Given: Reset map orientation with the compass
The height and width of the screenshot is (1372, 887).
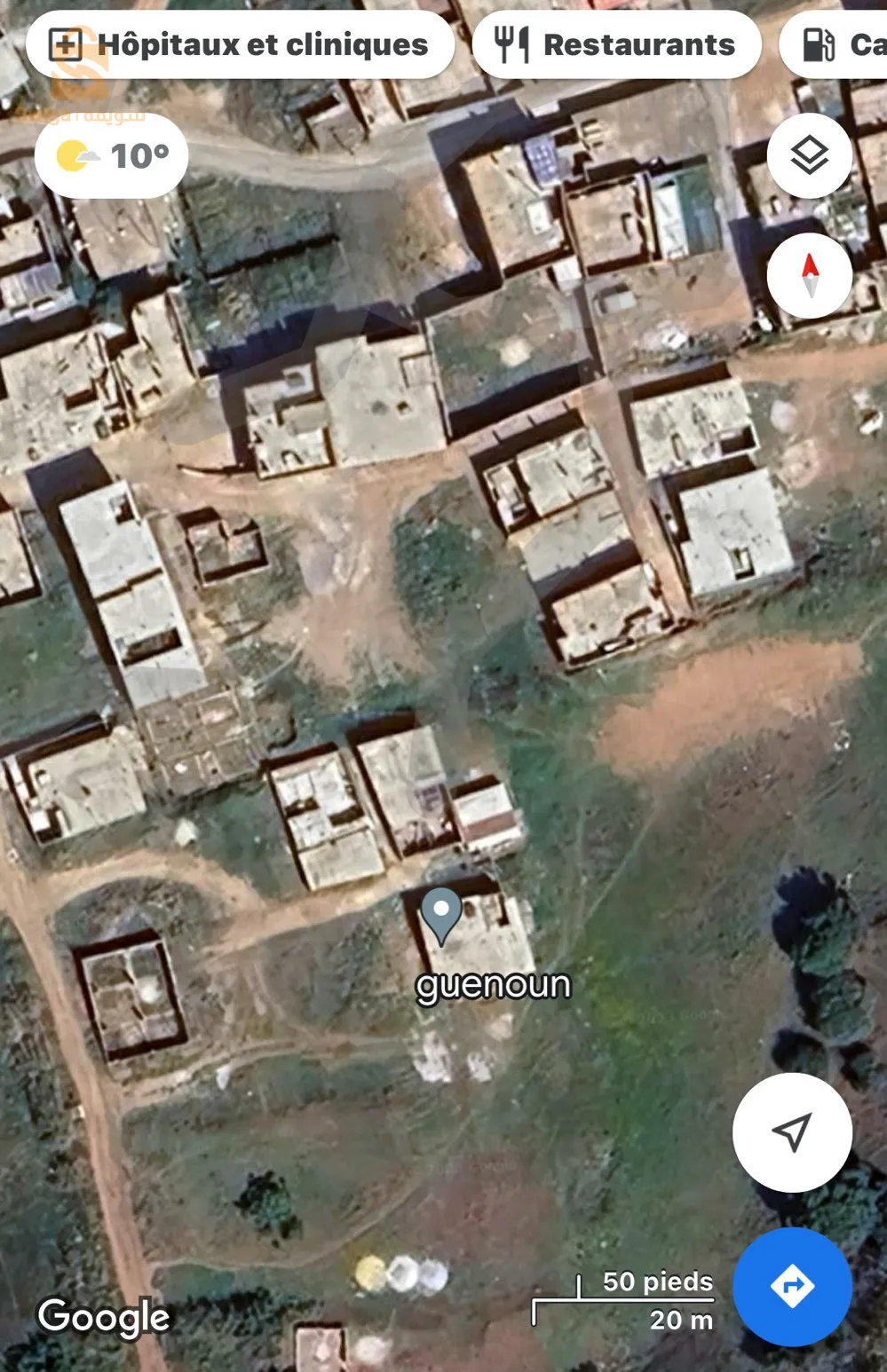Looking at the screenshot, I should pyautogui.click(x=809, y=276).
